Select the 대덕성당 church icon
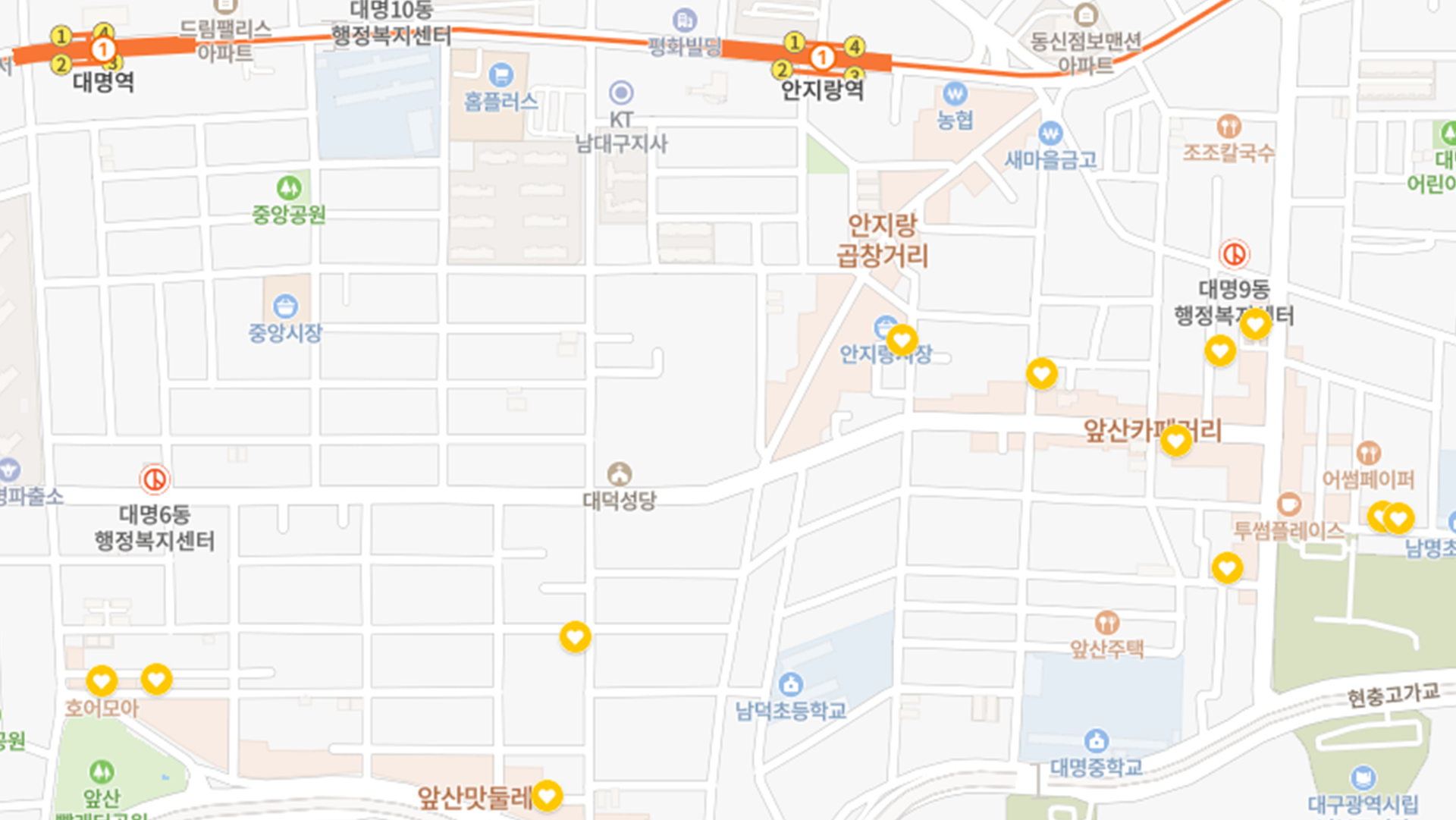 click(620, 474)
